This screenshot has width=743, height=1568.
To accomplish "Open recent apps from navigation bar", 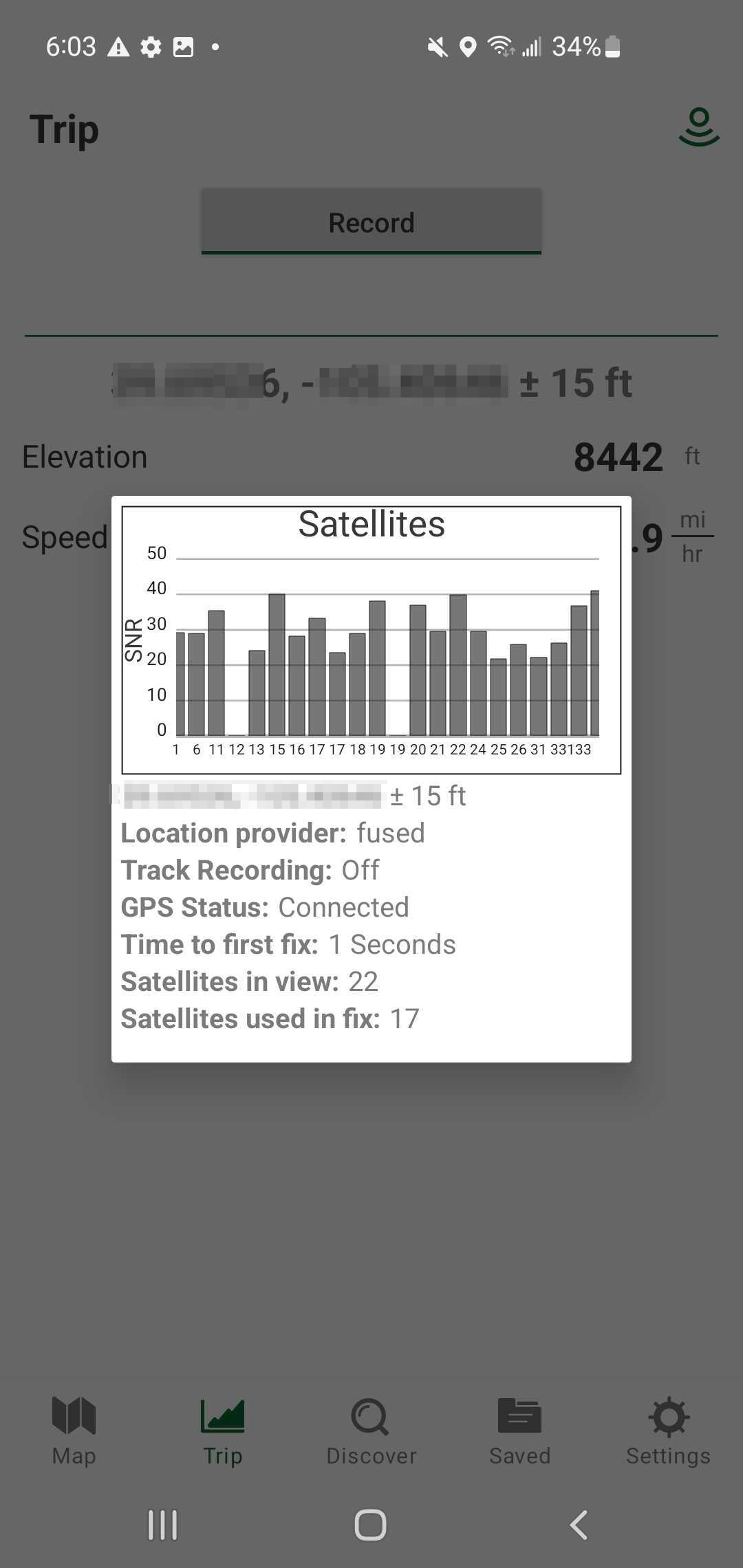I will pos(163,1525).
